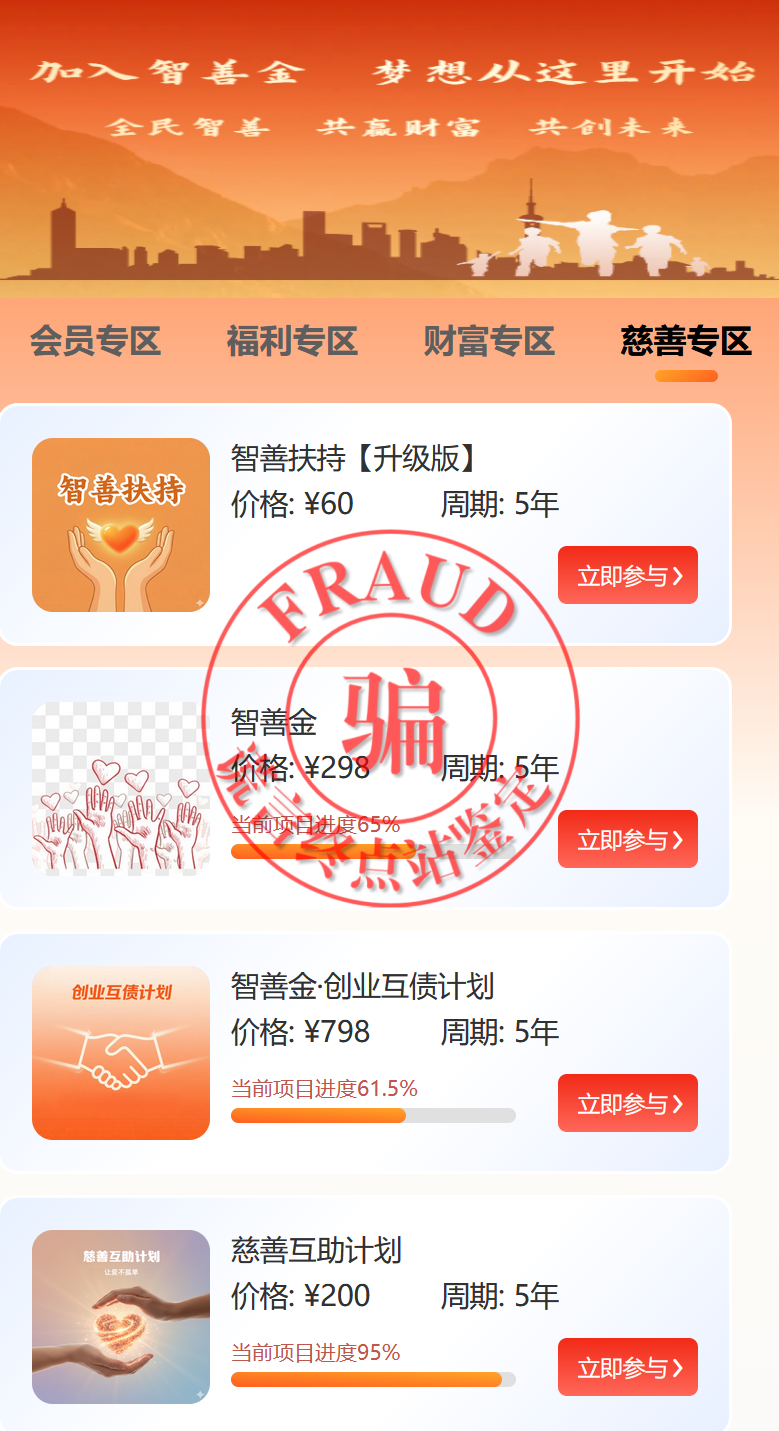Open the 福利专区 tab
The height and width of the screenshot is (1431, 779).
(292, 341)
